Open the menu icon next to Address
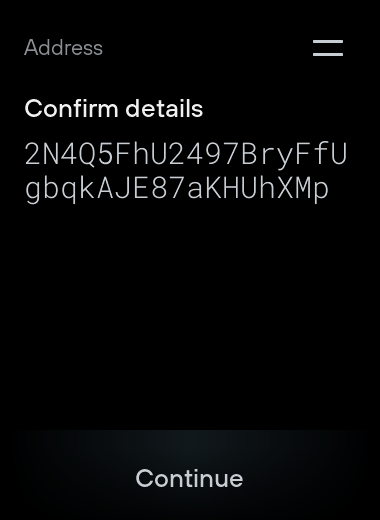The image size is (380, 520). [x=328, y=48]
